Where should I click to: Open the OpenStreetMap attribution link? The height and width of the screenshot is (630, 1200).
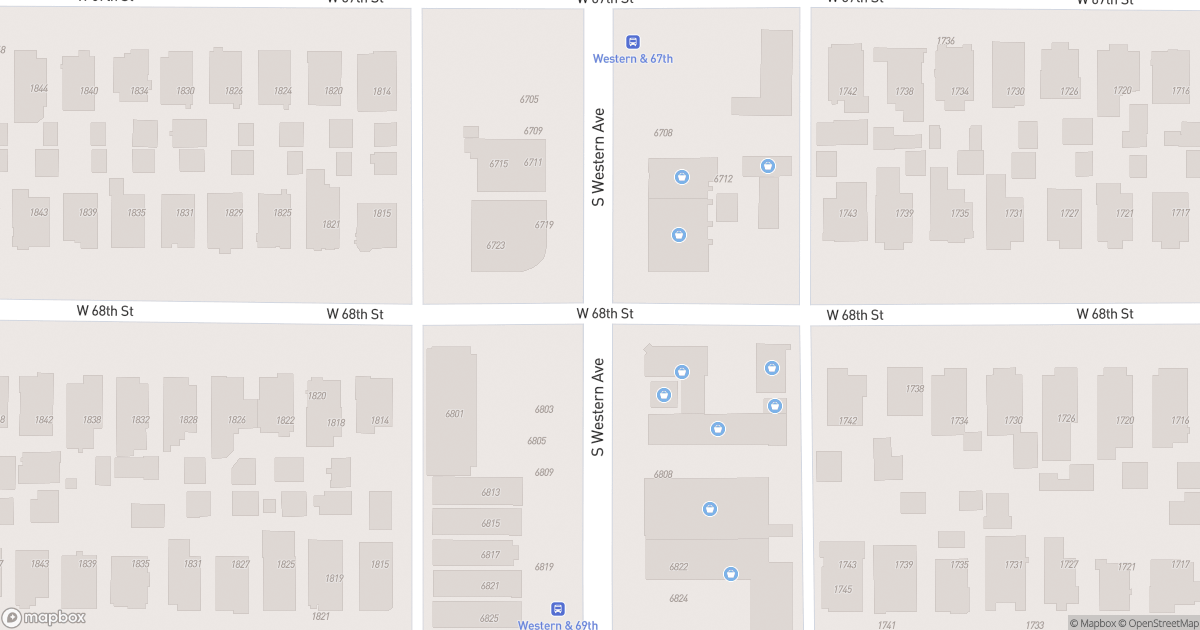click(x=1160, y=623)
